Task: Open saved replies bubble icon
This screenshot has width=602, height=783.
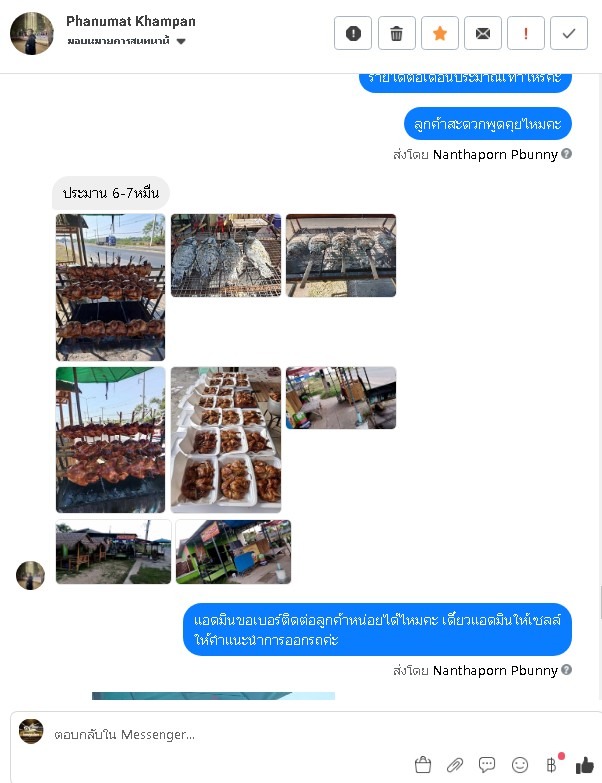Action: coord(487,765)
